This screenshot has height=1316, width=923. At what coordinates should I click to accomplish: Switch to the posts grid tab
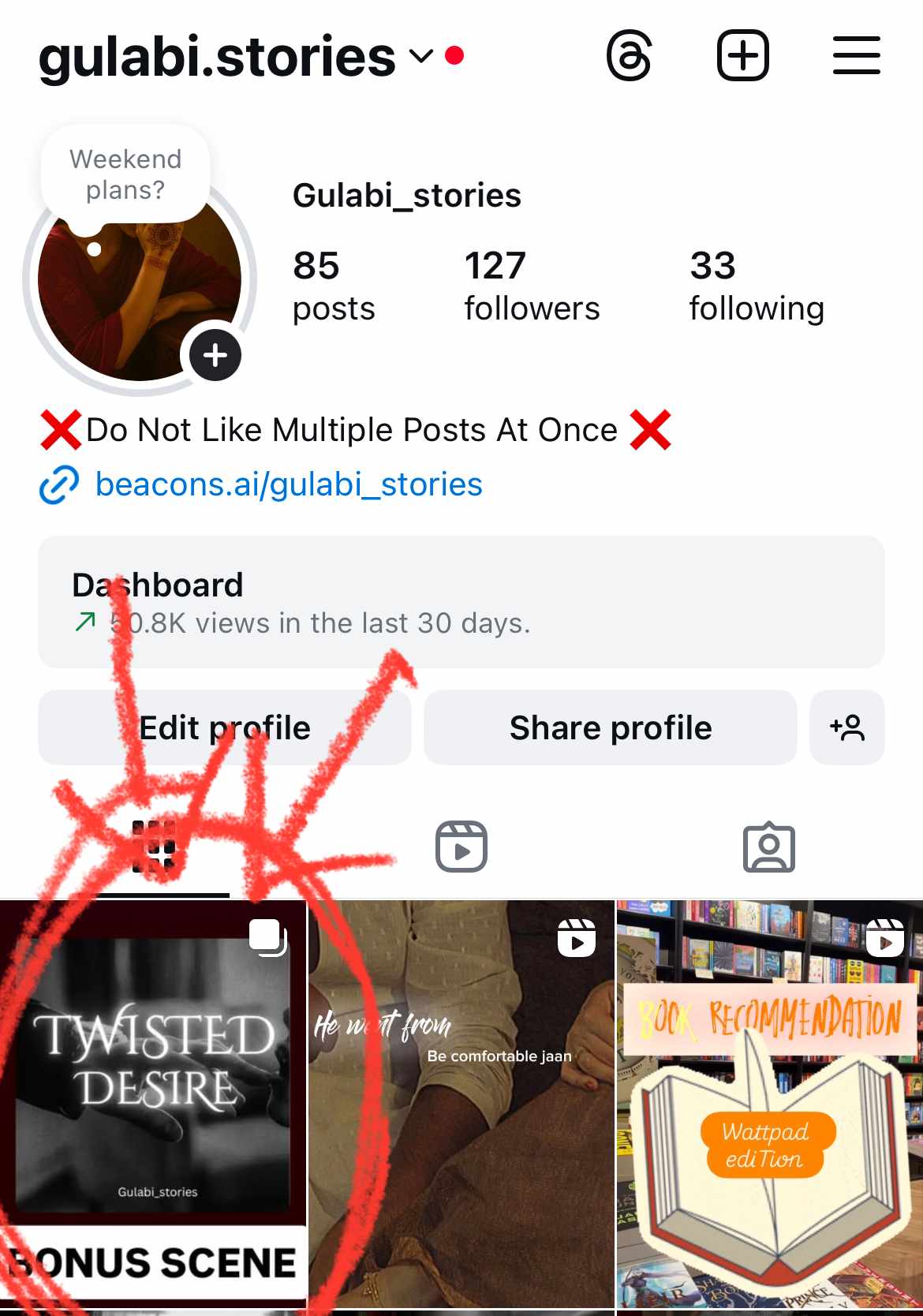(154, 847)
